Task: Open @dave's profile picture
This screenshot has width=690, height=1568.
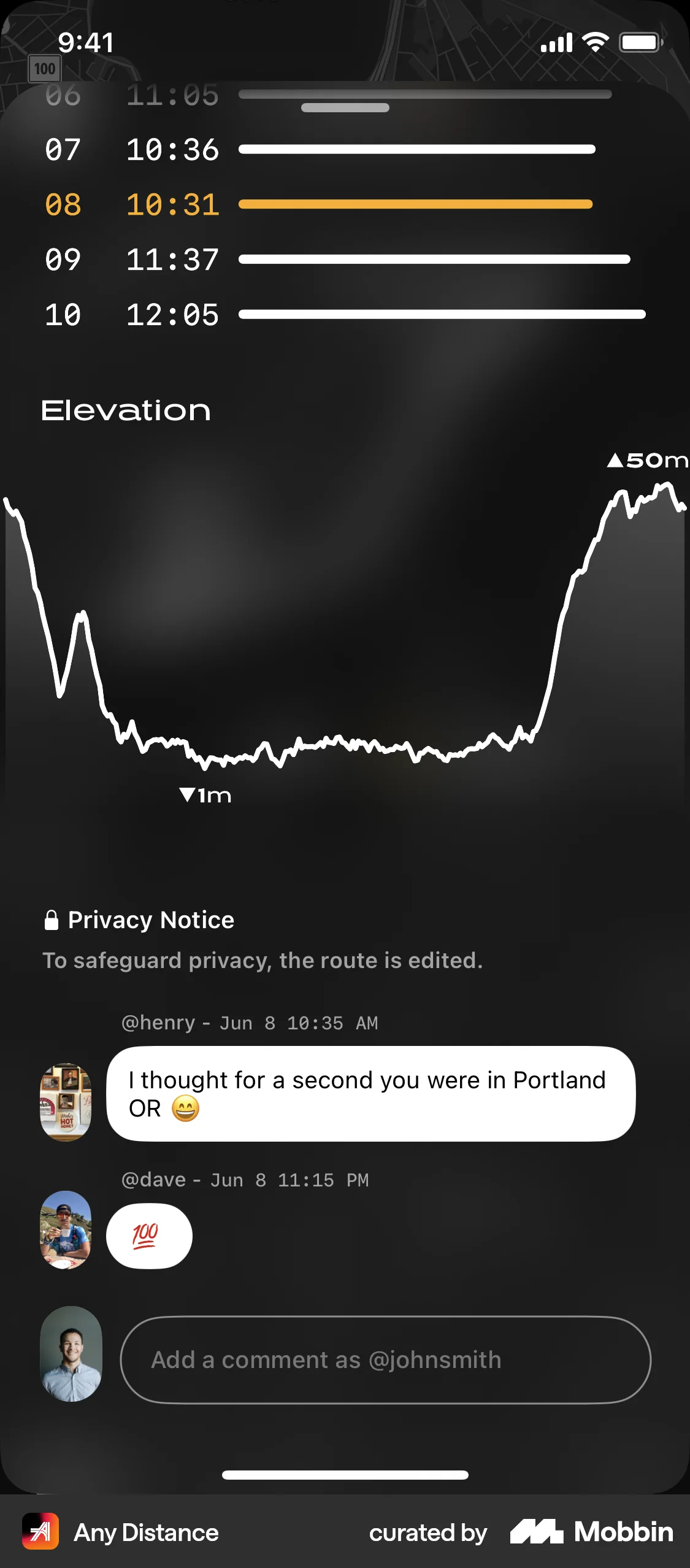Action: coord(65,1232)
